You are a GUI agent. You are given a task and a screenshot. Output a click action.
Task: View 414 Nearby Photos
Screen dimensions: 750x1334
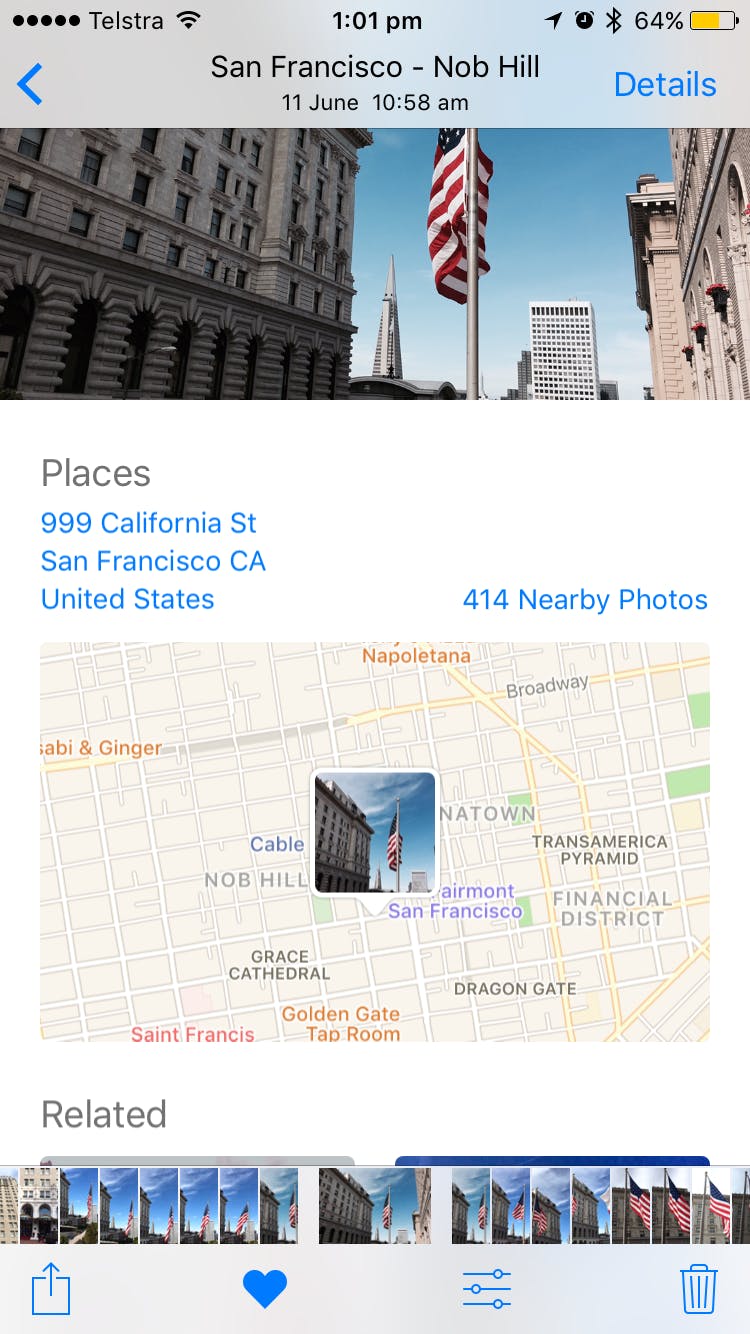tap(585, 600)
